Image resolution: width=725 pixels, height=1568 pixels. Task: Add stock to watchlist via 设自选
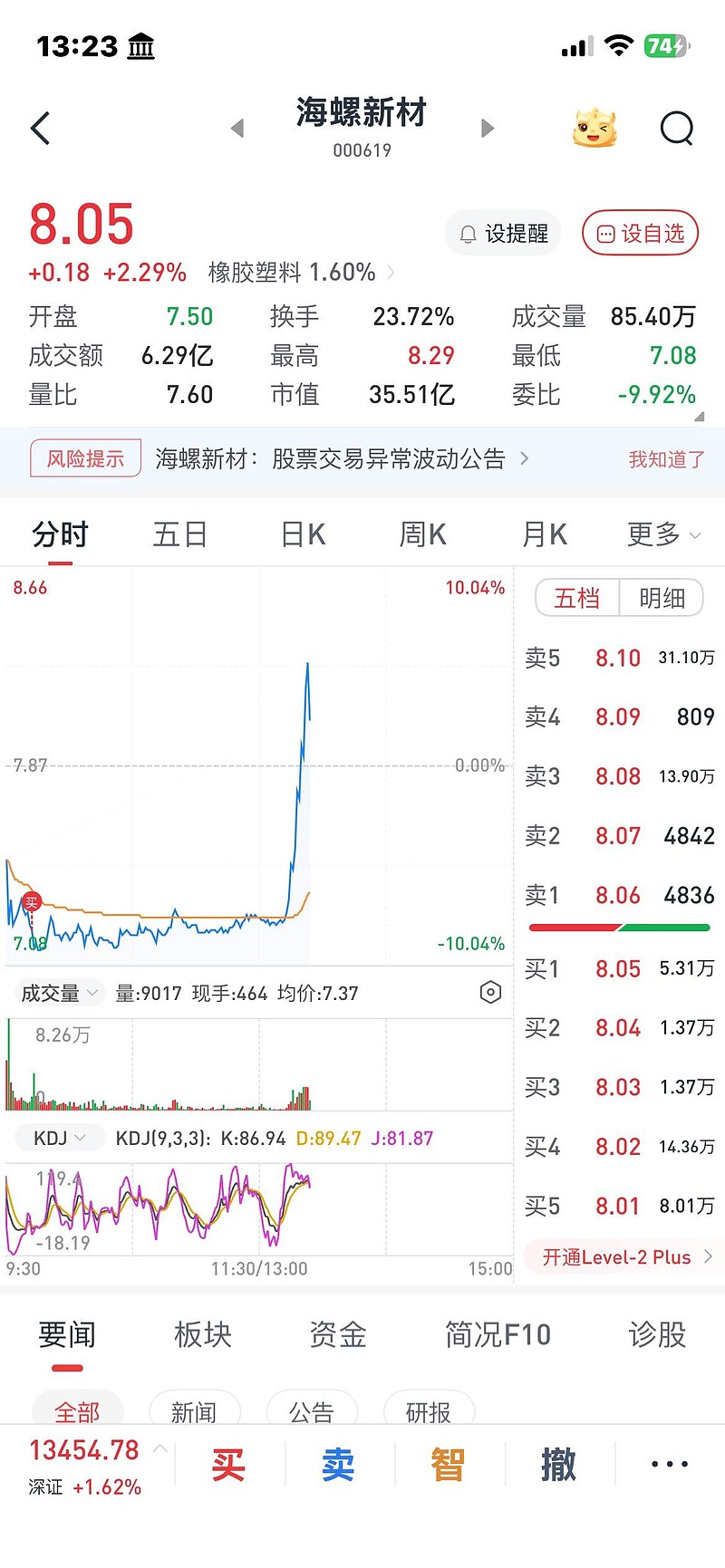point(639,233)
